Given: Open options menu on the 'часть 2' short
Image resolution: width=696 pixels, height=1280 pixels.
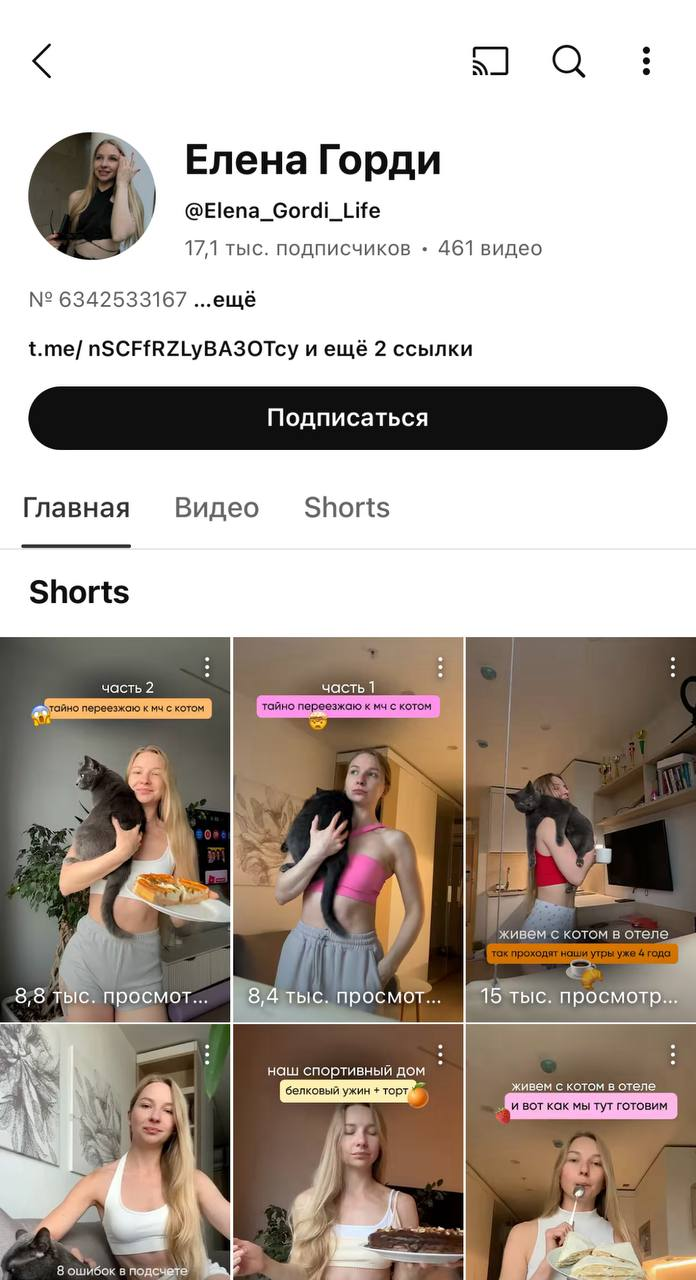Looking at the screenshot, I should pos(207,667).
